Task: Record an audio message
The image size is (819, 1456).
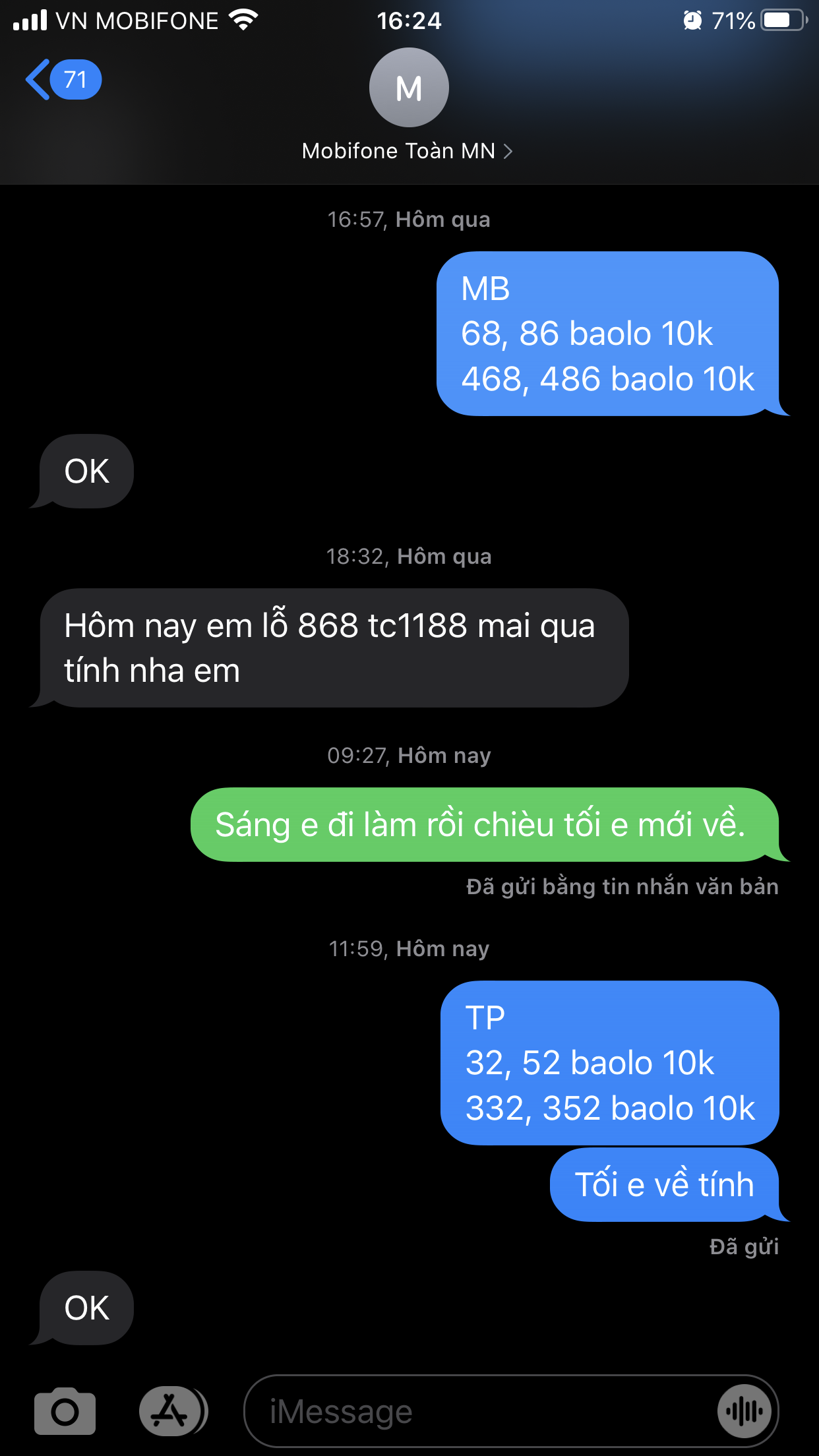Action: coord(745,1412)
